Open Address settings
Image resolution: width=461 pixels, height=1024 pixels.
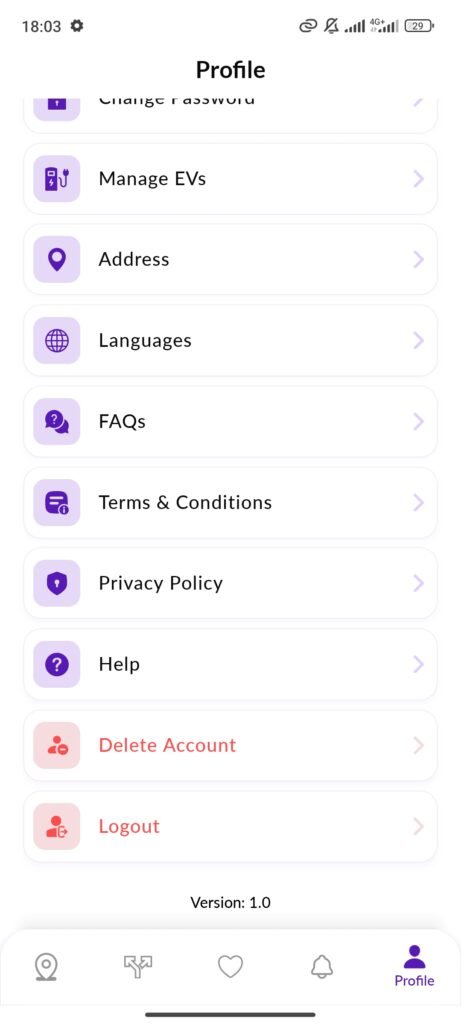point(230,260)
